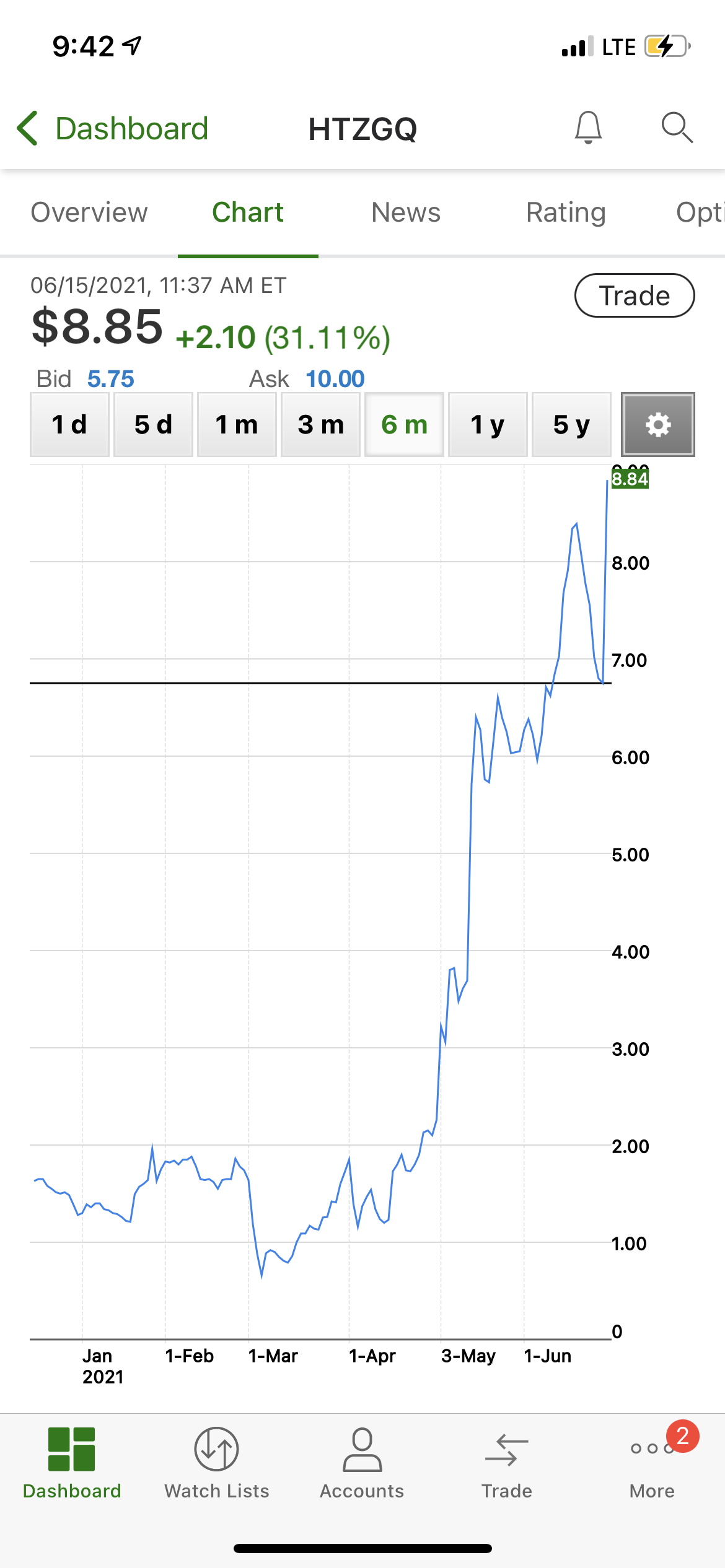Screen dimensions: 725x1568
Task: Go back to Dashboard
Action: tap(113, 129)
